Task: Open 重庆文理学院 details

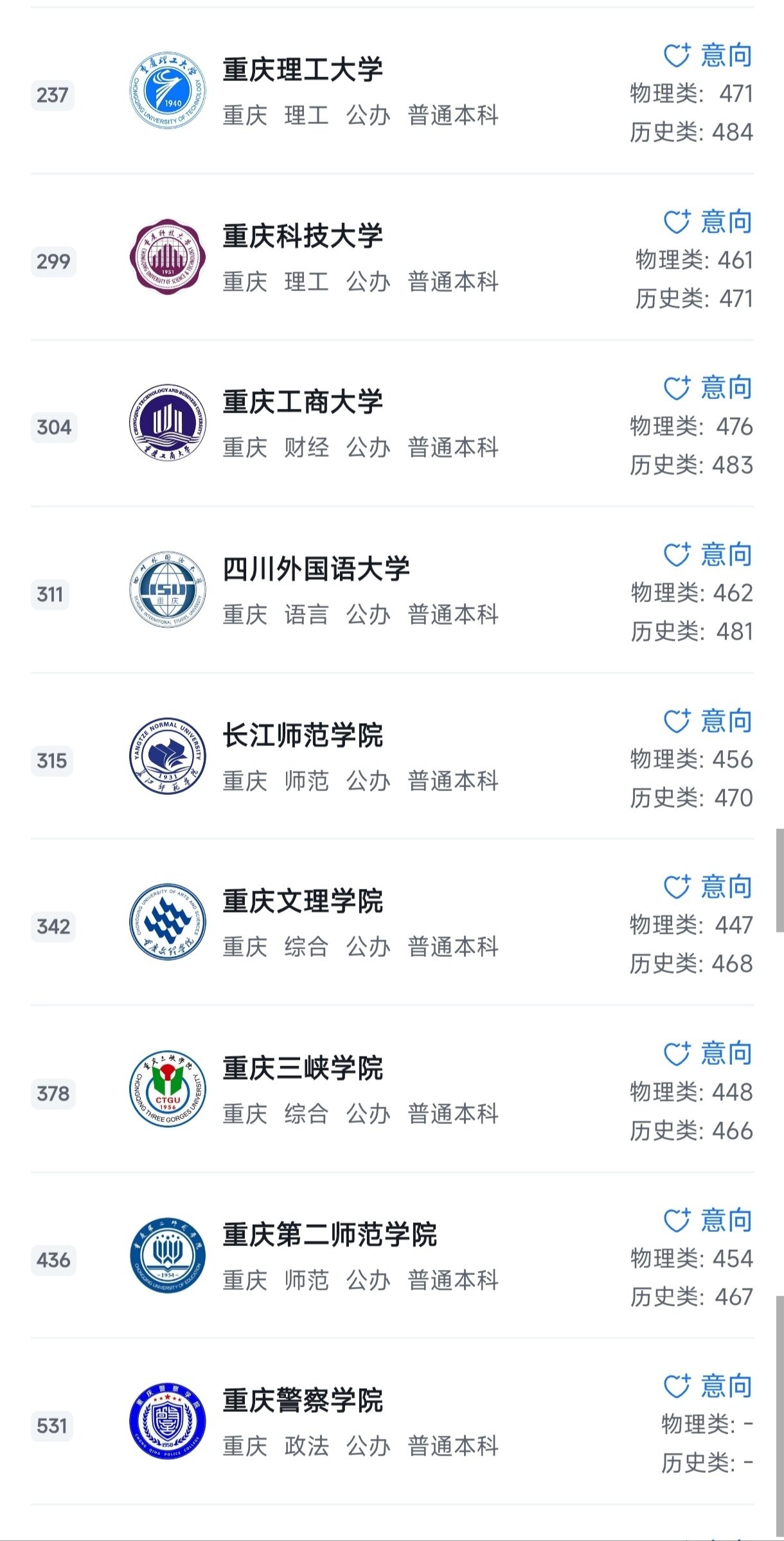Action: 302,902
